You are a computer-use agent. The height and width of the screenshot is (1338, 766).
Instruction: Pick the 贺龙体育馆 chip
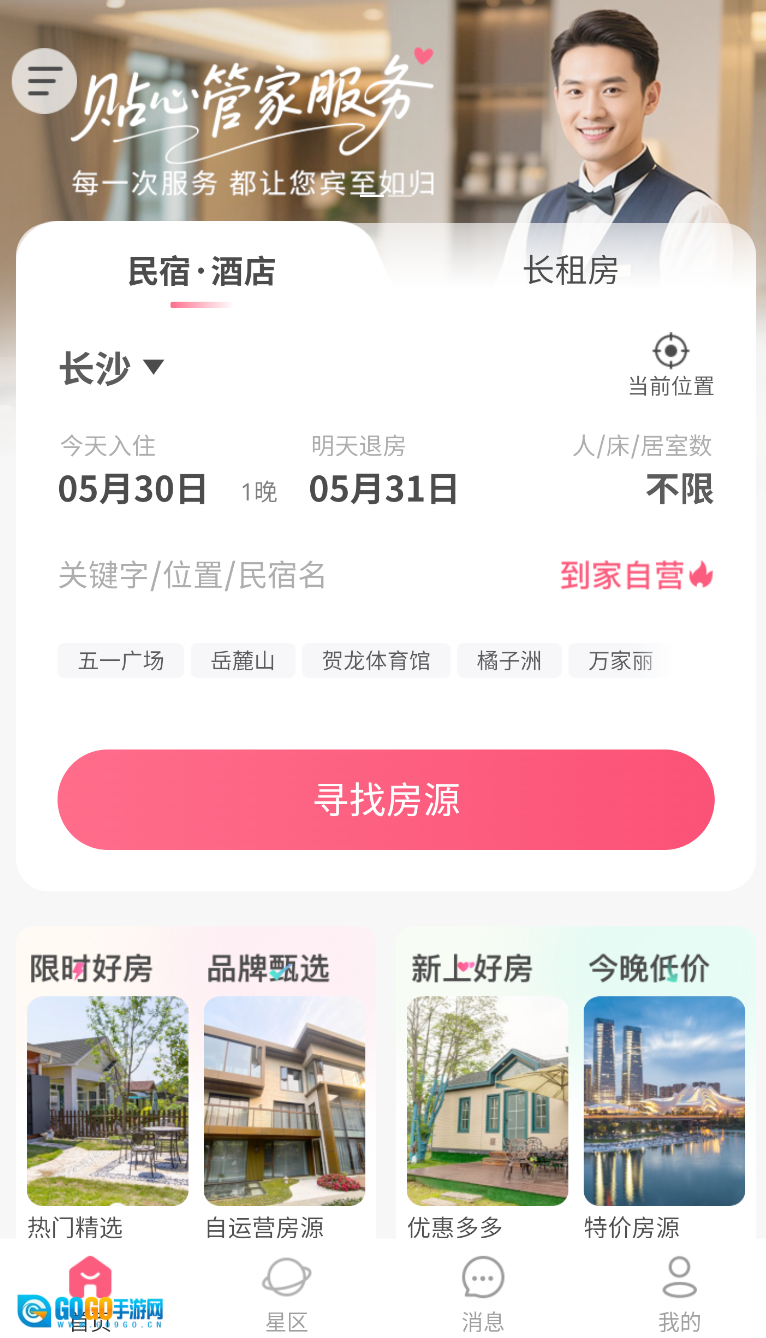point(376,661)
